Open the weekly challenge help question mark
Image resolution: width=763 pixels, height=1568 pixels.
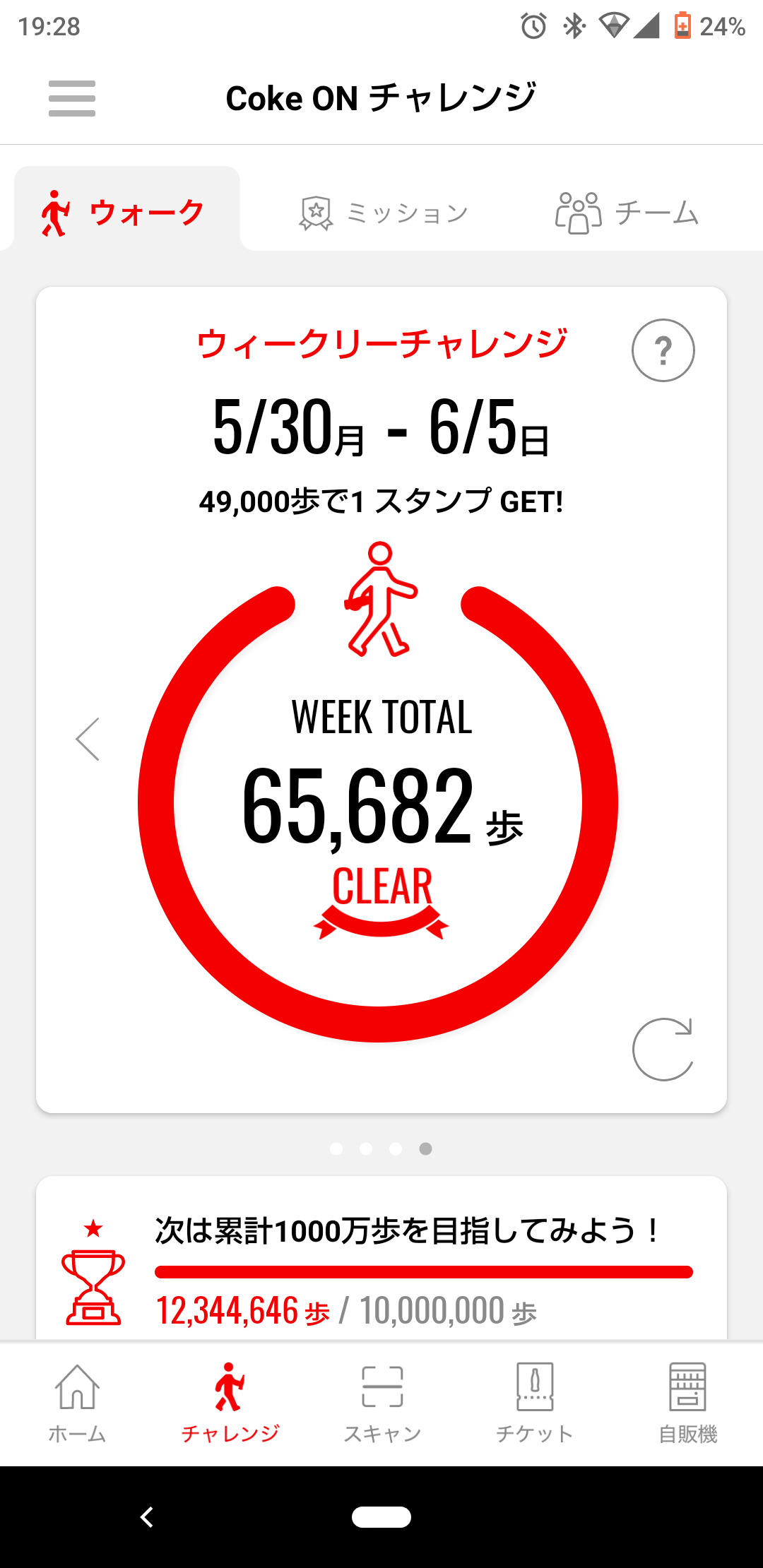point(663,350)
